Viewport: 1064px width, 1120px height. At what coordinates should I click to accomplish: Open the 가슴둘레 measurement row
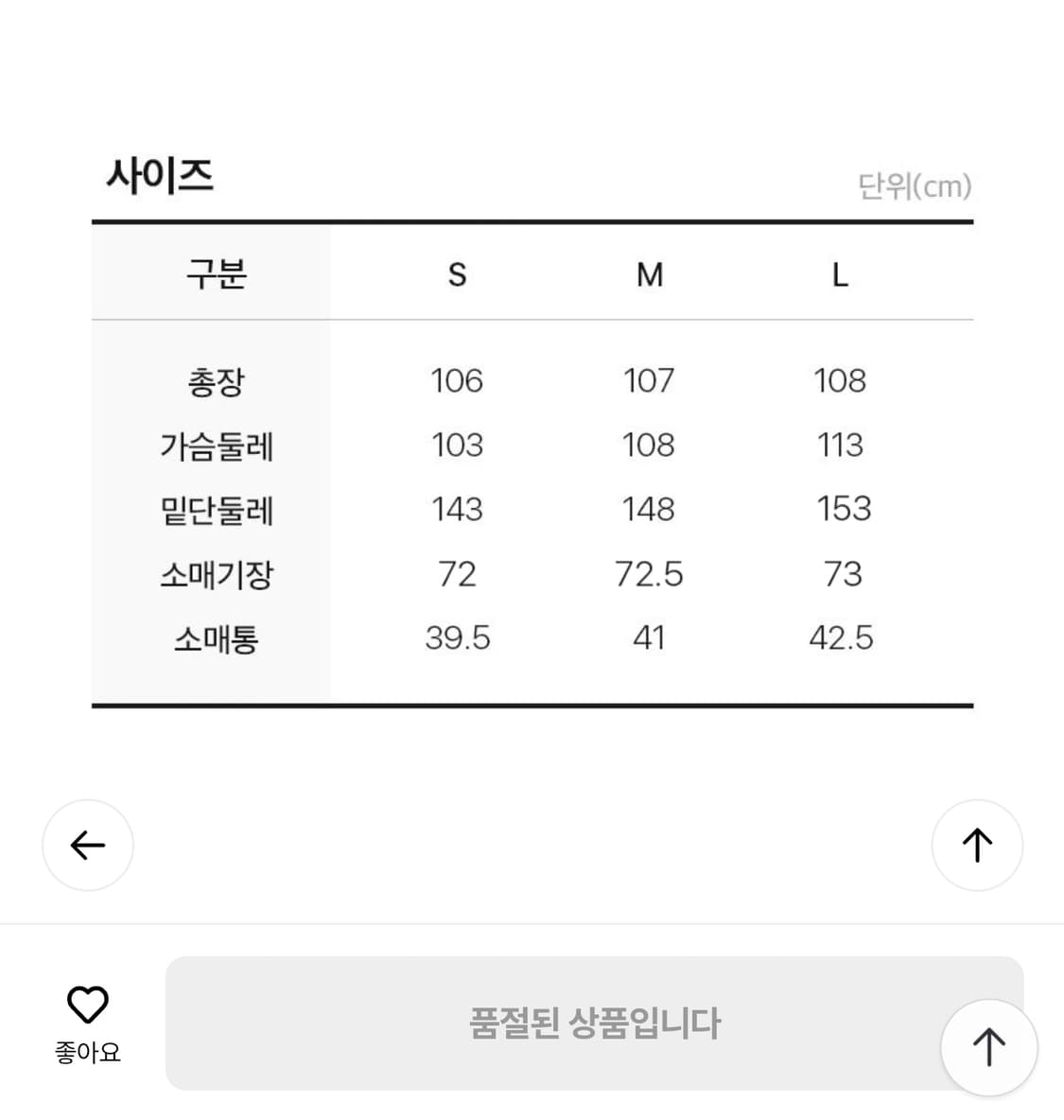click(215, 446)
